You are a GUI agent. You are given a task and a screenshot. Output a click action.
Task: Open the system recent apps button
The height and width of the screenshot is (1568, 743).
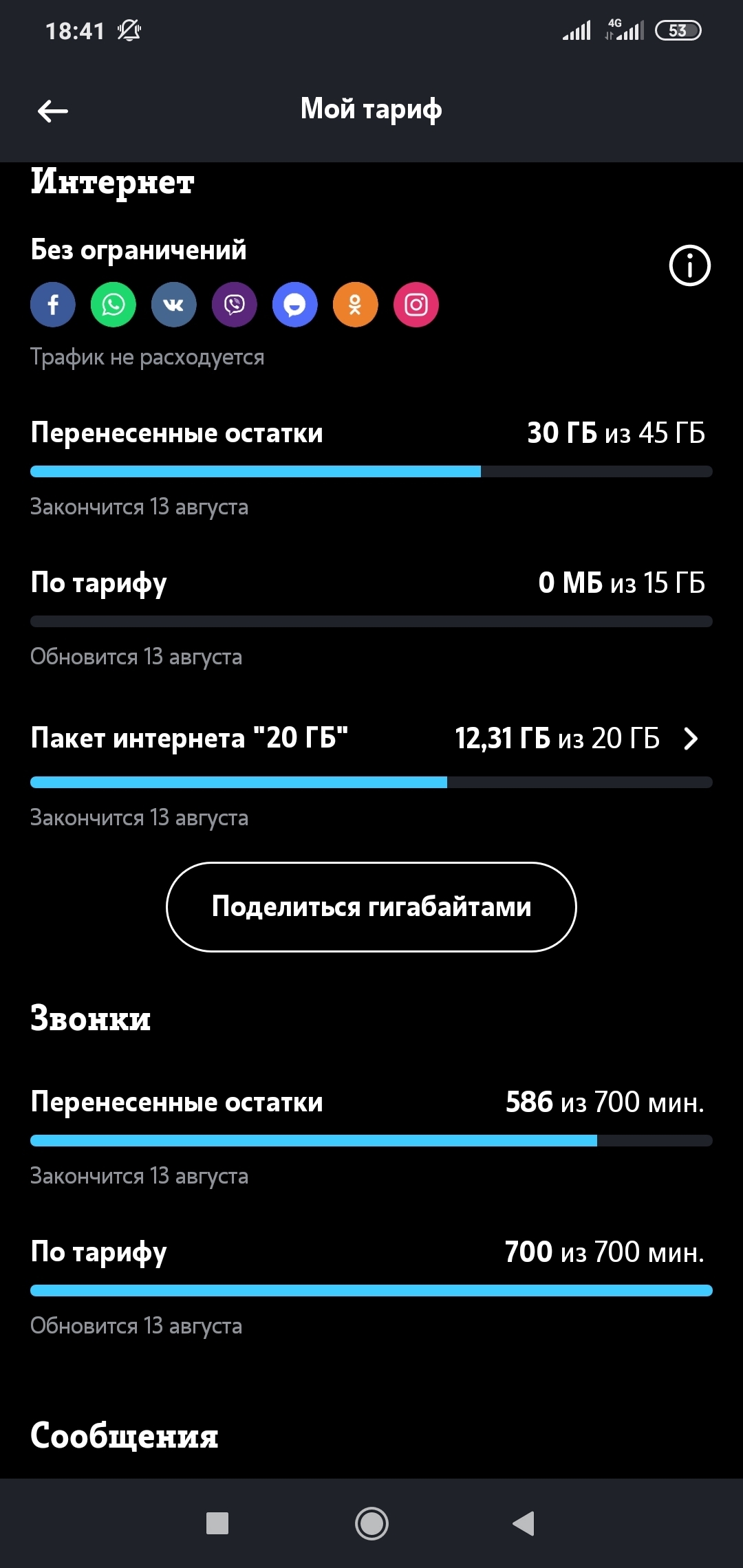(x=217, y=1523)
